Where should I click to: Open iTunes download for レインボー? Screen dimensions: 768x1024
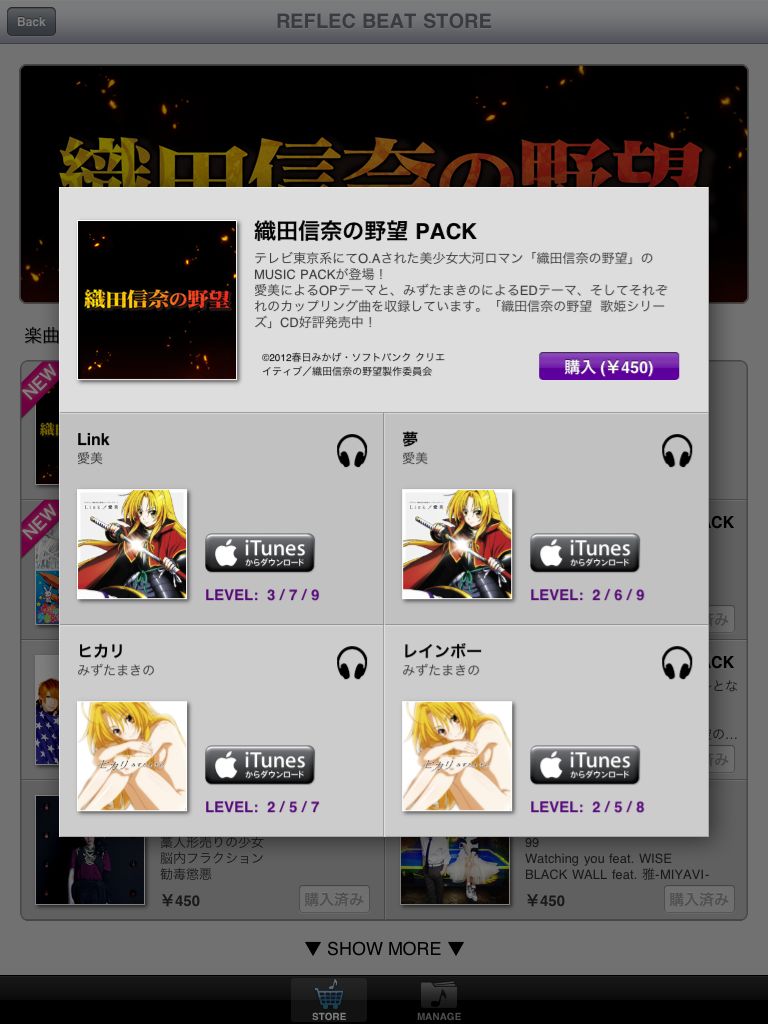pyautogui.click(x=584, y=765)
